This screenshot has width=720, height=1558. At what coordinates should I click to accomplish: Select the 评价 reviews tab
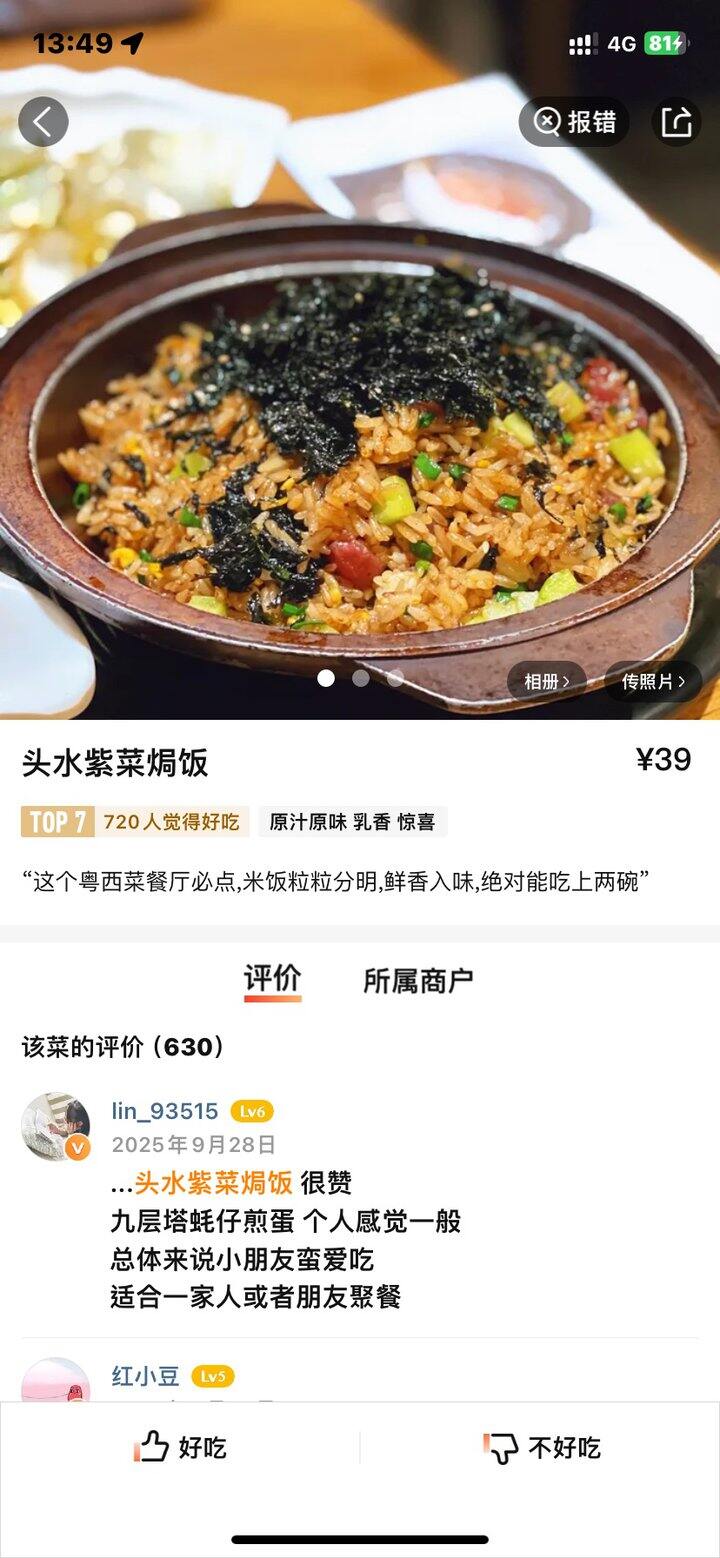pos(272,979)
